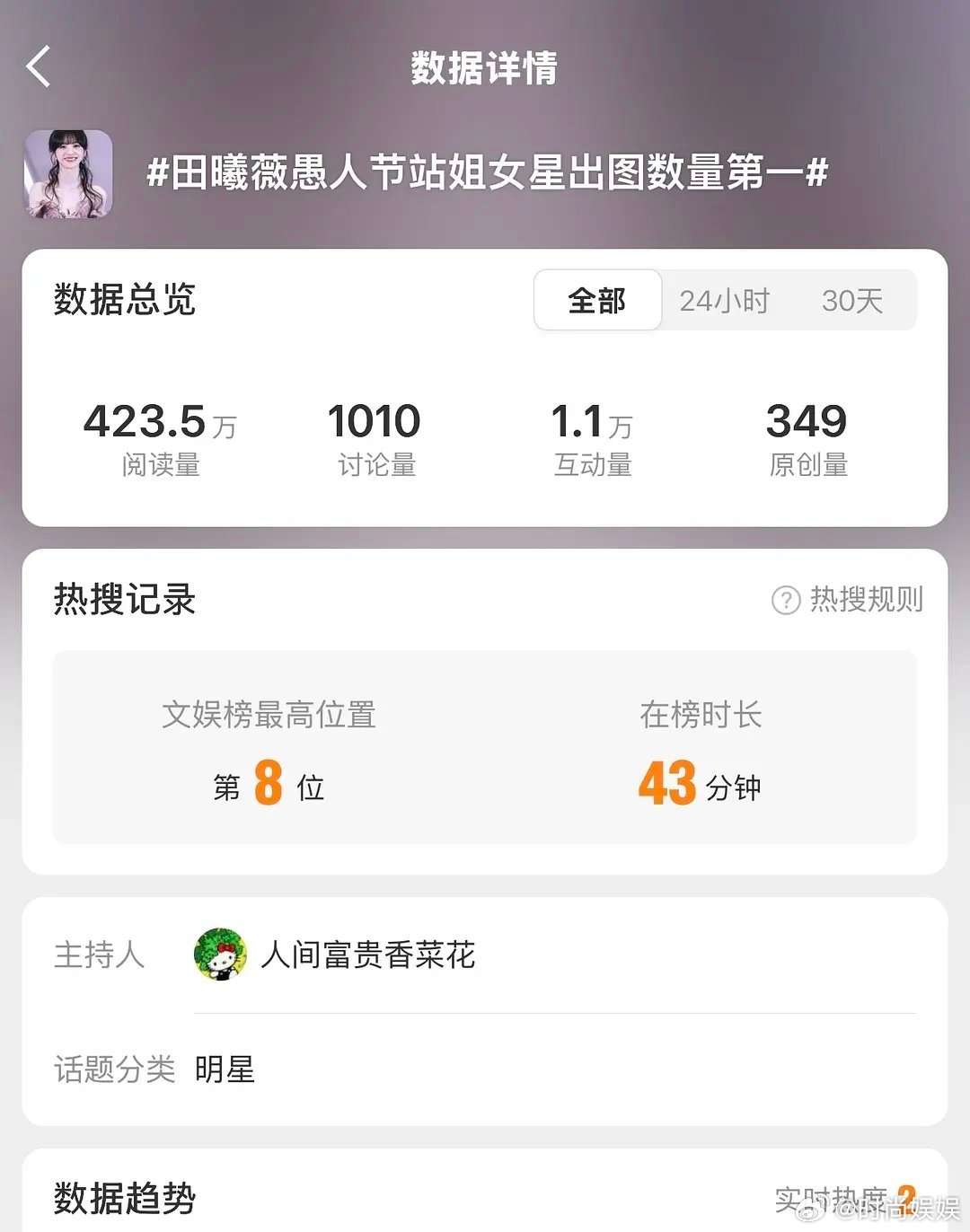Select the 全部 time filter
The image size is (970, 1232).
(597, 301)
